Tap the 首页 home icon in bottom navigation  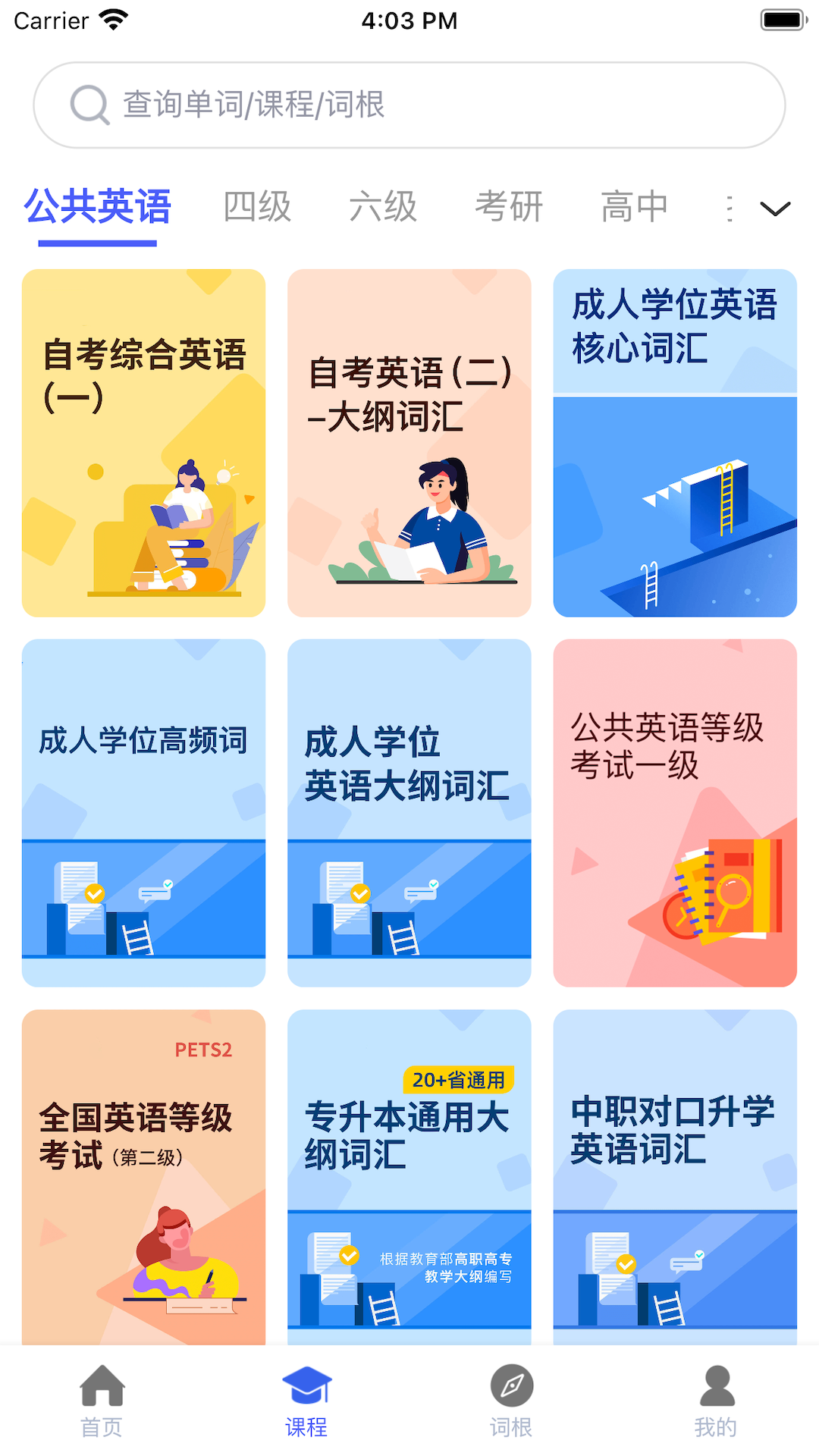click(102, 1385)
